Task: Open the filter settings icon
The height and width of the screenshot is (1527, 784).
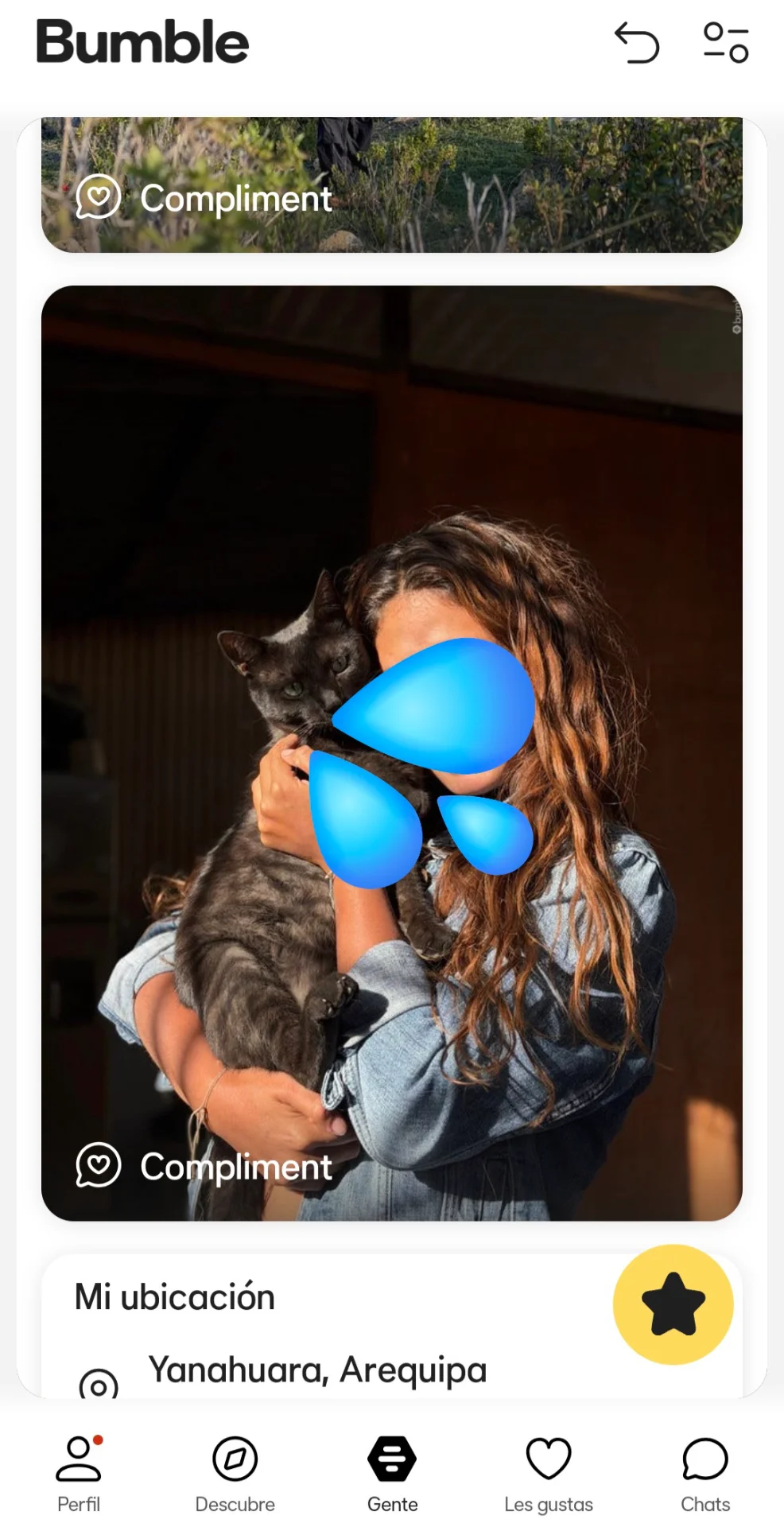Action: pyautogui.click(x=725, y=42)
